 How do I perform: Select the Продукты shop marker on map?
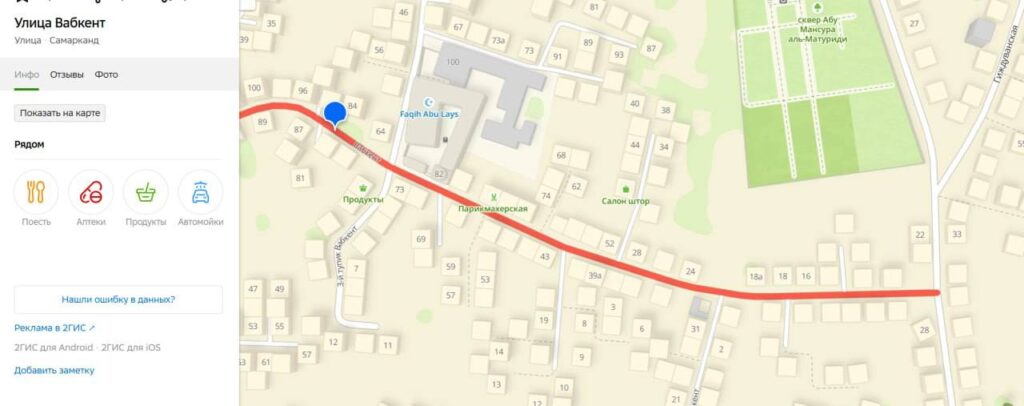[363, 187]
